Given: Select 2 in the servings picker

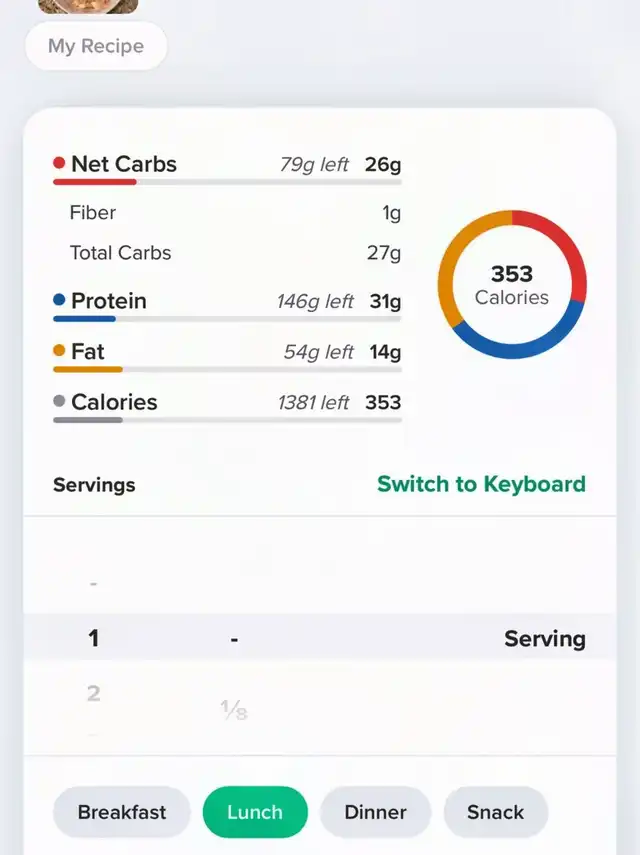Looking at the screenshot, I should tap(94, 693).
